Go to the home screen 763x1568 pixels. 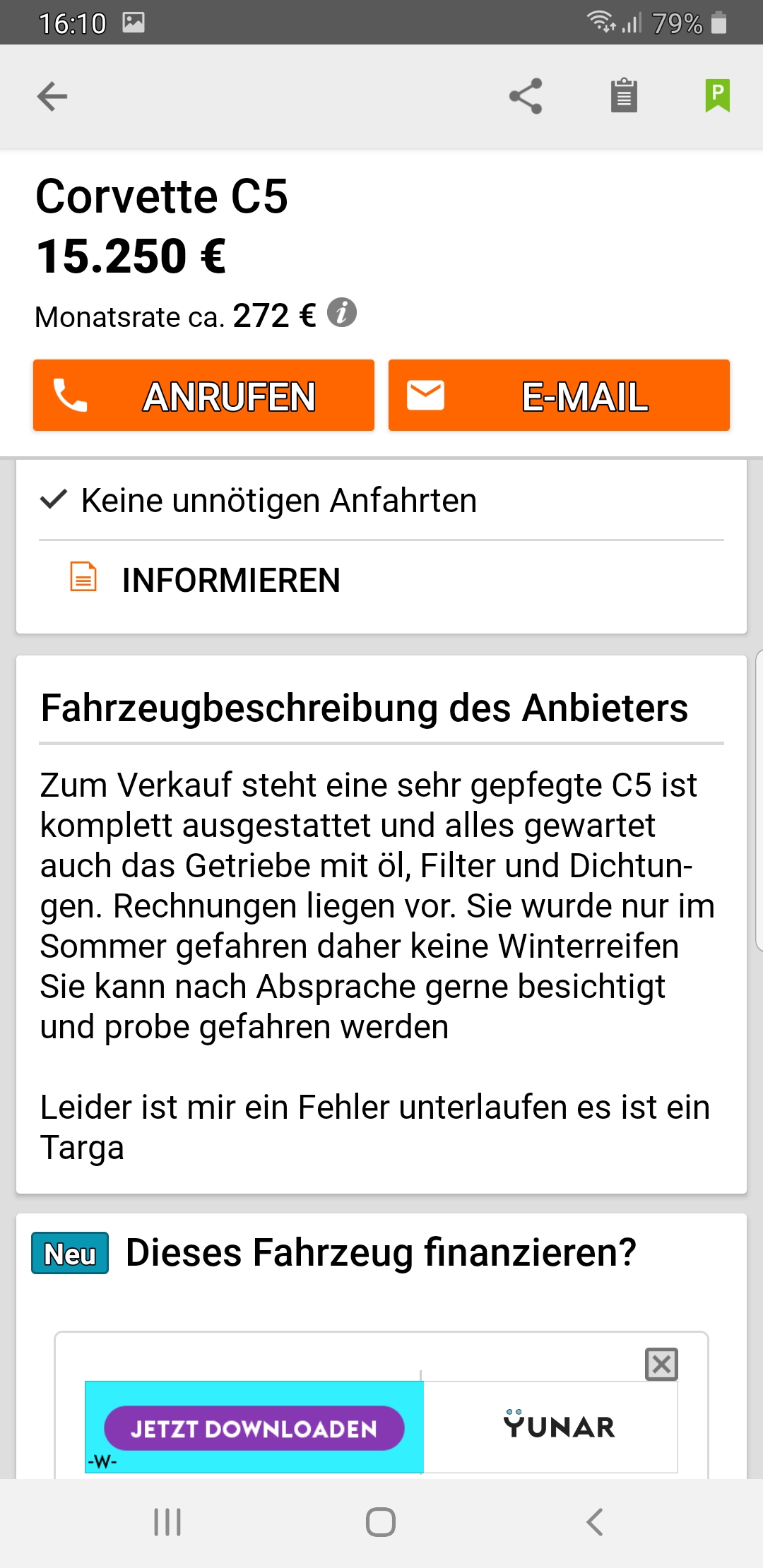tap(381, 1522)
